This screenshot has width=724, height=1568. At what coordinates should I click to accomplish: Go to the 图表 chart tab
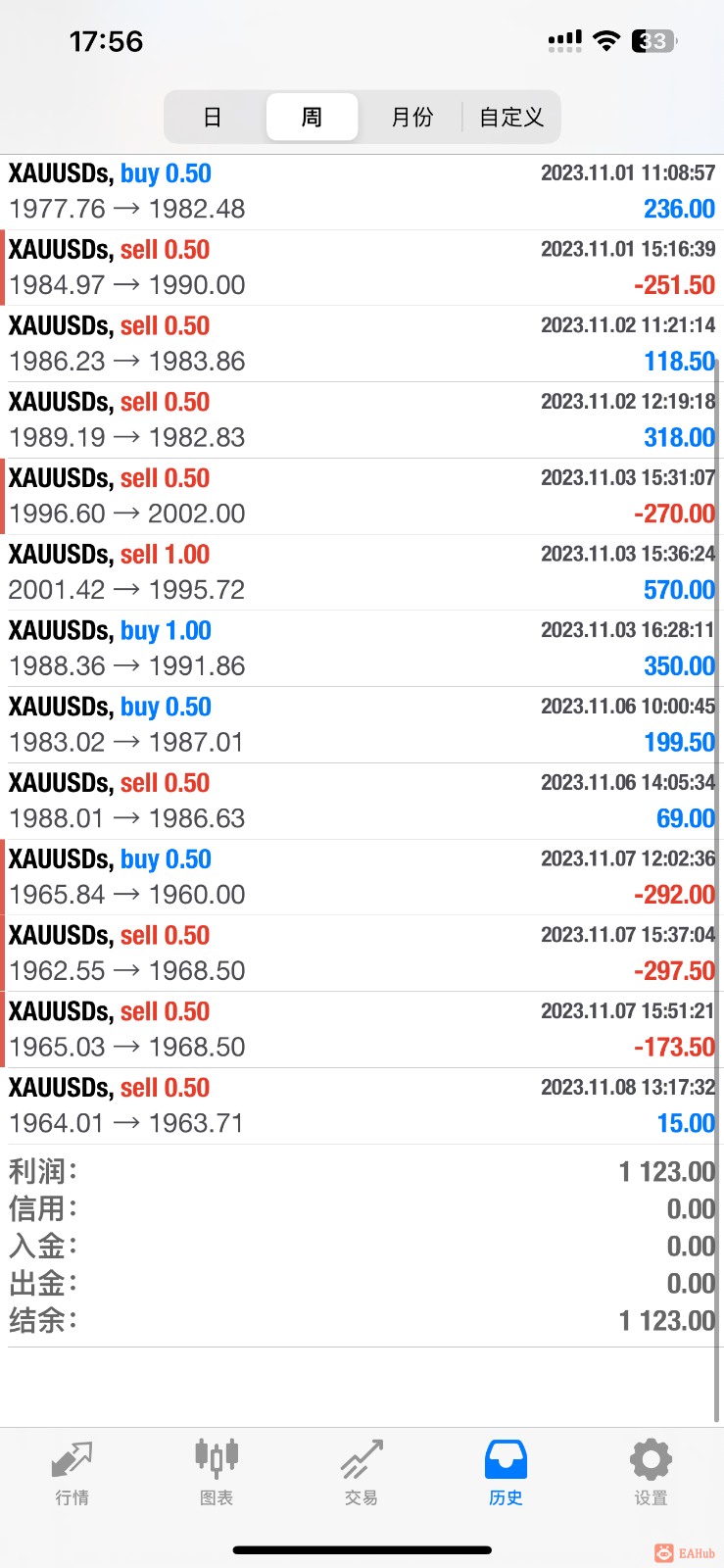point(217,1472)
